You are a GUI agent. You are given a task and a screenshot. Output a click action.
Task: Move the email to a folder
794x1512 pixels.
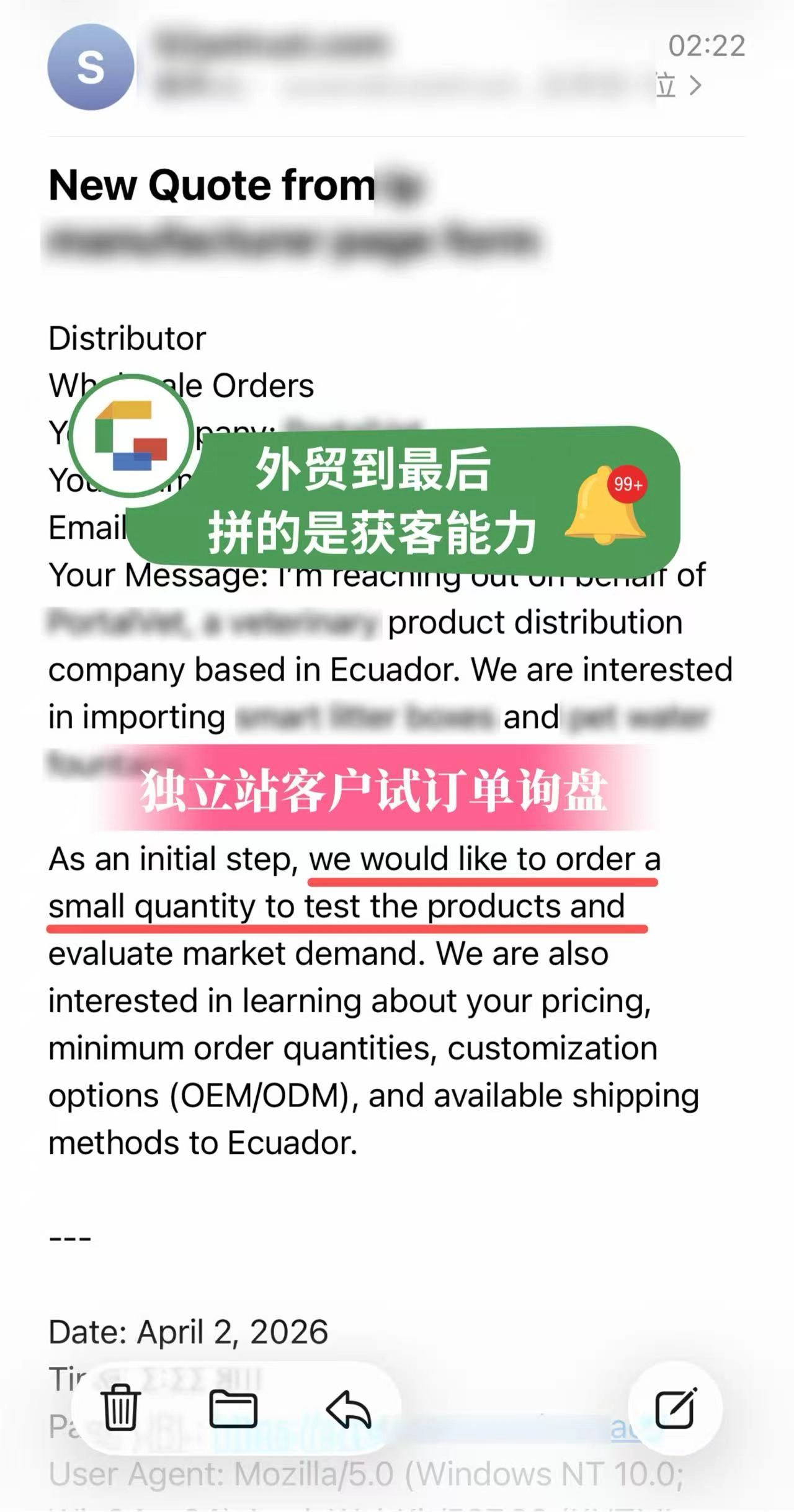(x=233, y=1408)
